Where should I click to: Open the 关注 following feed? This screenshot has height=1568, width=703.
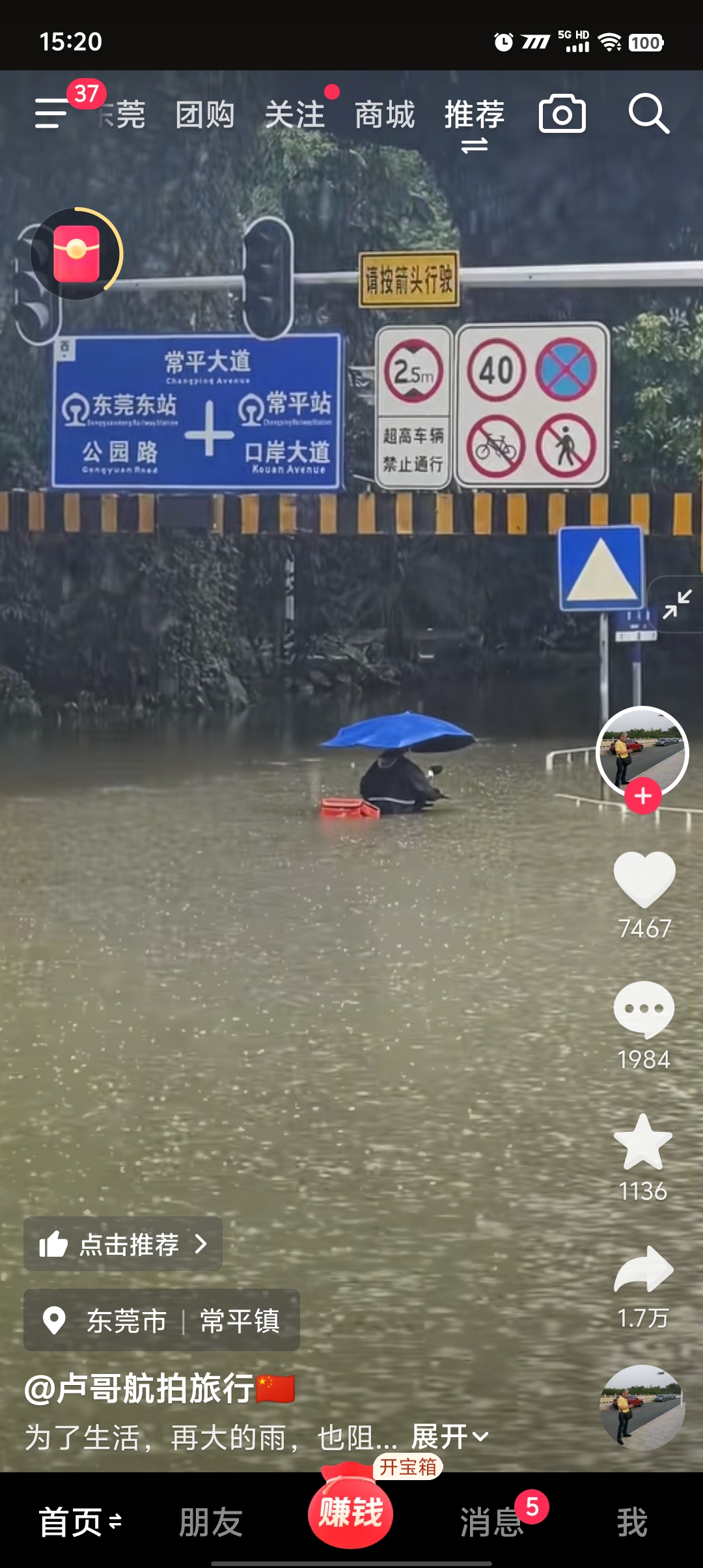295,115
